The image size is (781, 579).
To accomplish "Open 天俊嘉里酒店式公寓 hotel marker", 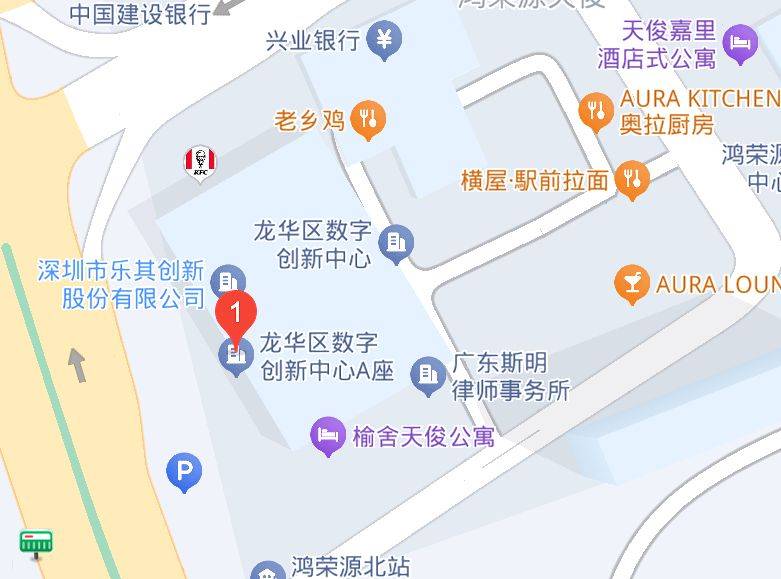I will (740, 44).
